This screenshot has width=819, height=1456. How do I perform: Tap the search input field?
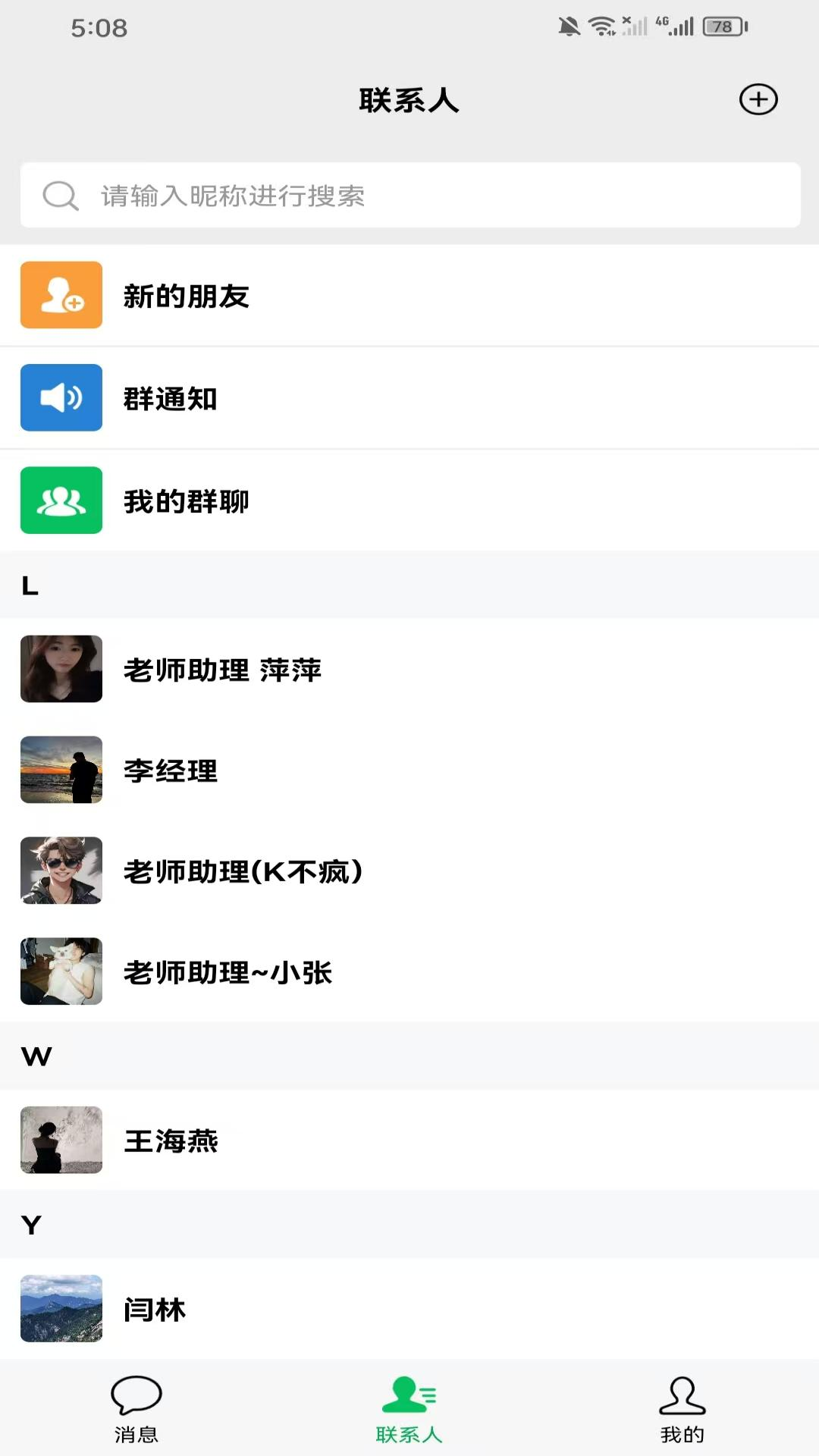(409, 196)
